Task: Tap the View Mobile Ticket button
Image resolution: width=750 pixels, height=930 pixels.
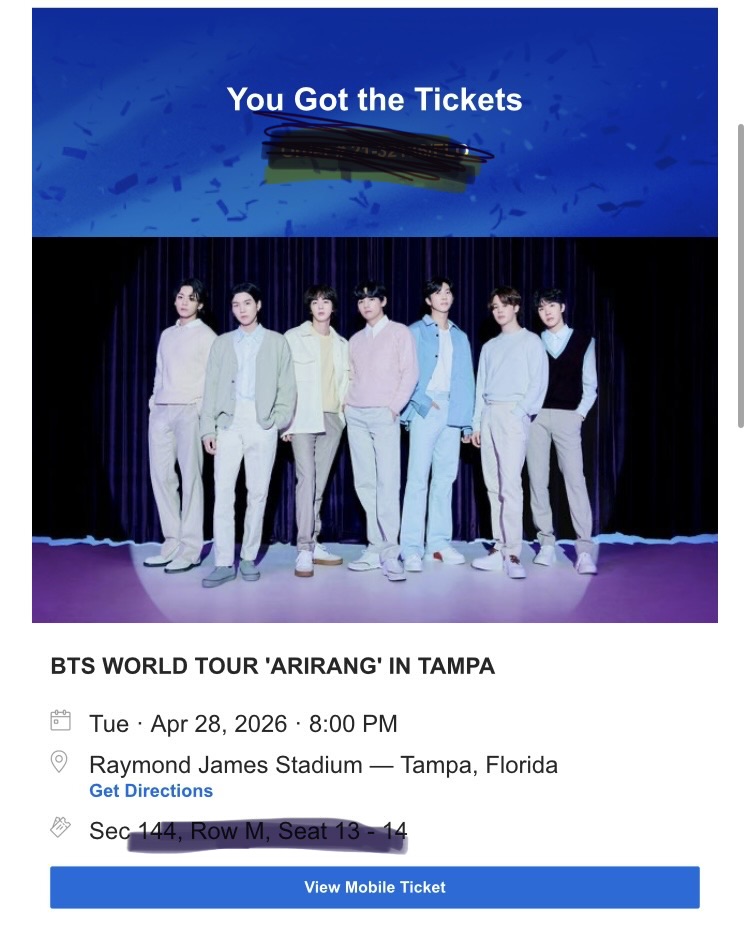Action: 375,887
